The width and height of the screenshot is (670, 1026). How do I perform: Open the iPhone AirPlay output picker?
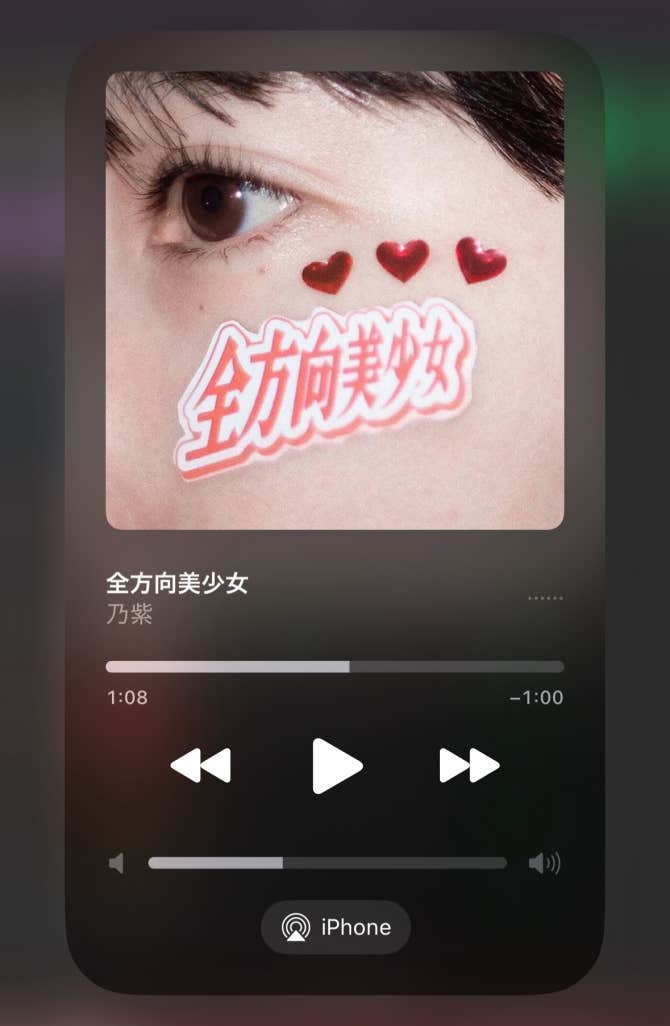coord(335,927)
